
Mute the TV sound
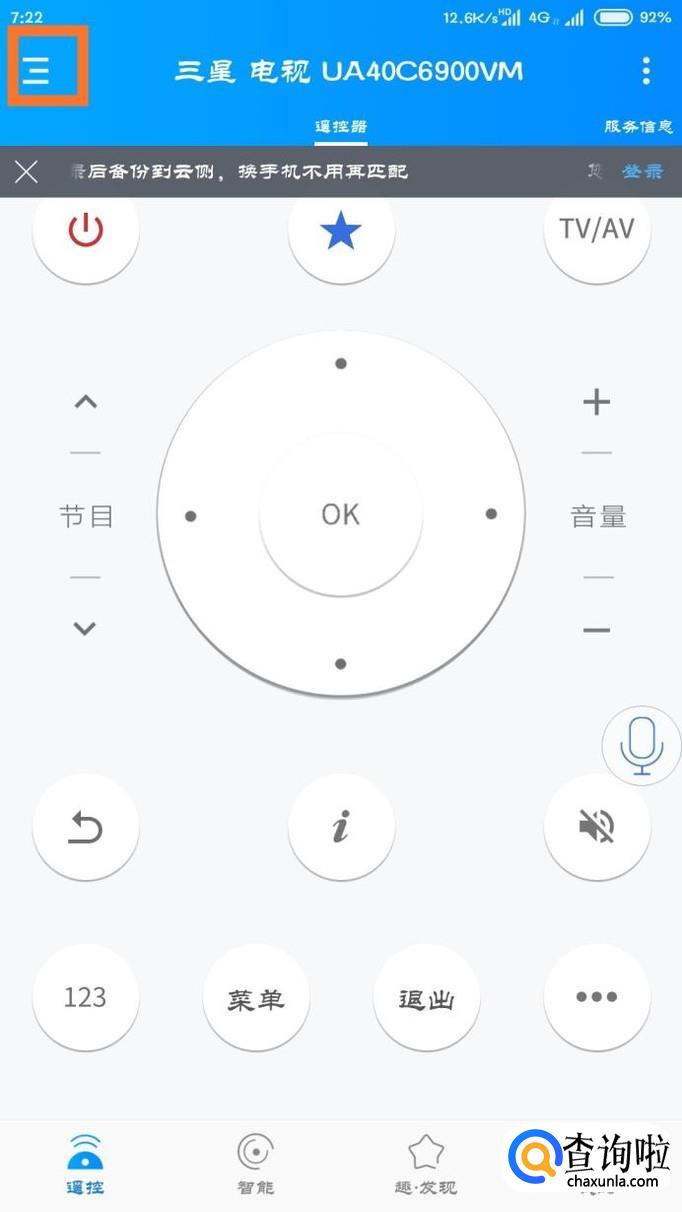pyautogui.click(x=597, y=827)
